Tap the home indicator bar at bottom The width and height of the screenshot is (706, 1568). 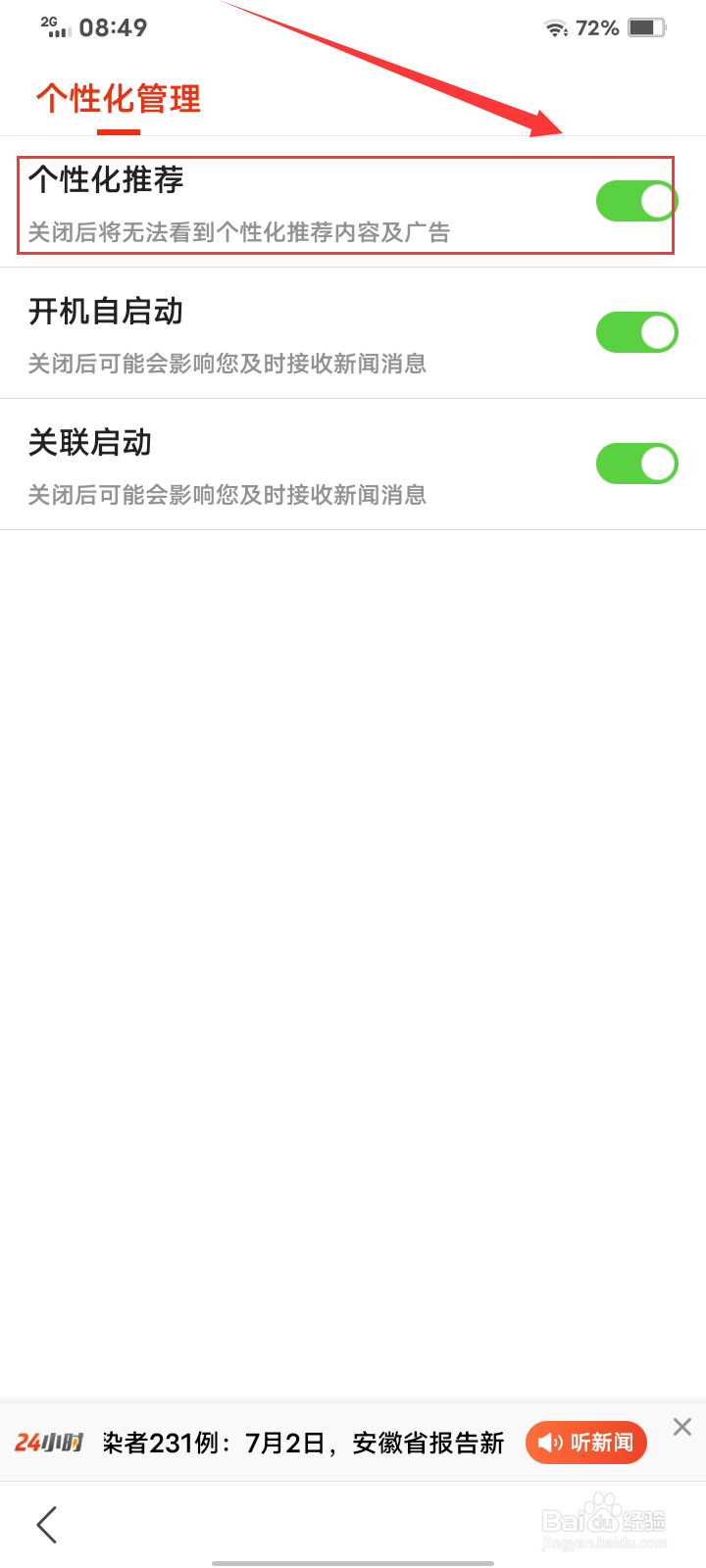353,1560
